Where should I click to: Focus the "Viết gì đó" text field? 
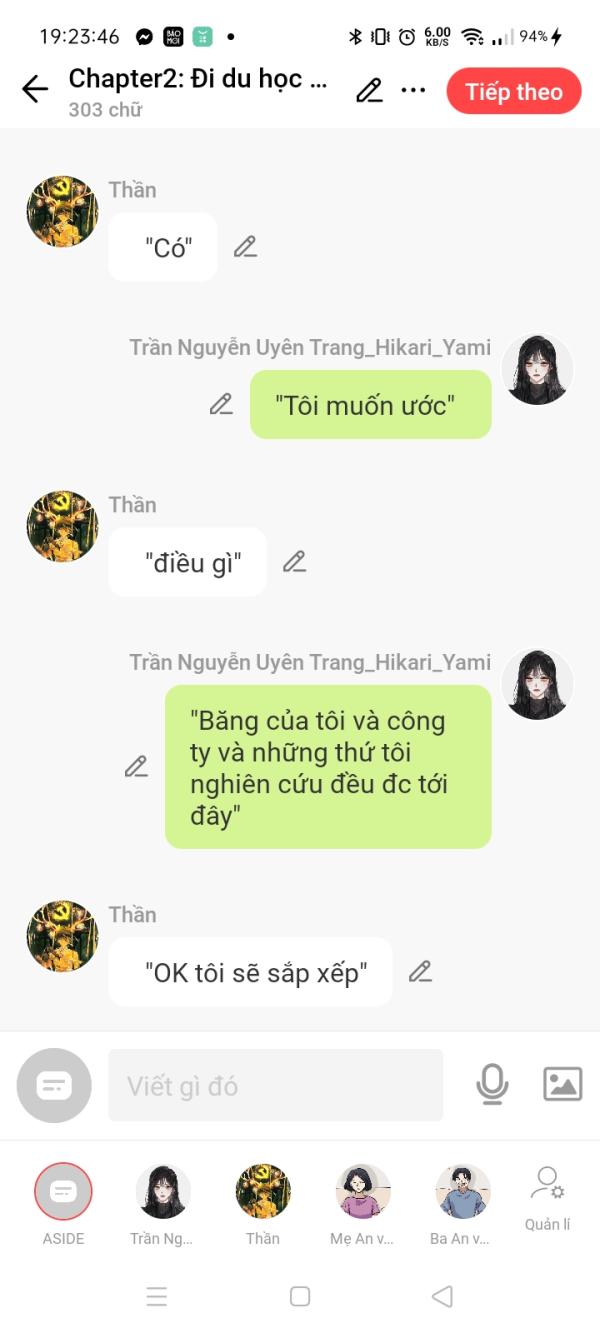(275, 1085)
